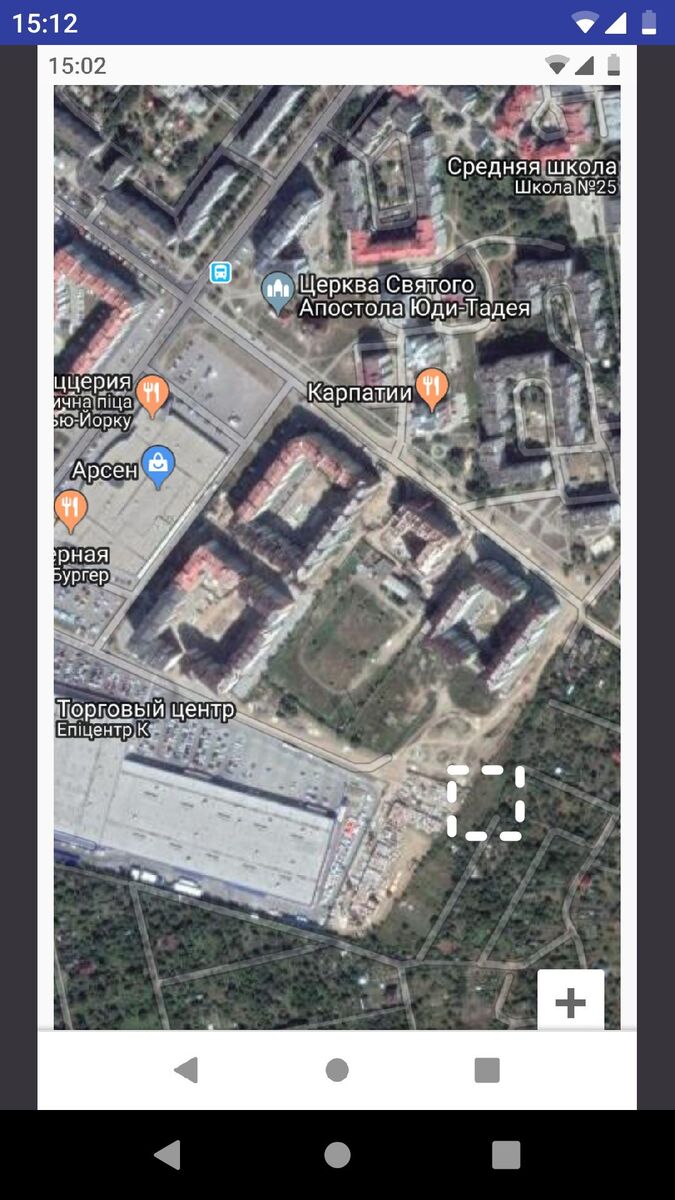Return to the home screen
Screen dimensions: 675x1200
point(337,1154)
